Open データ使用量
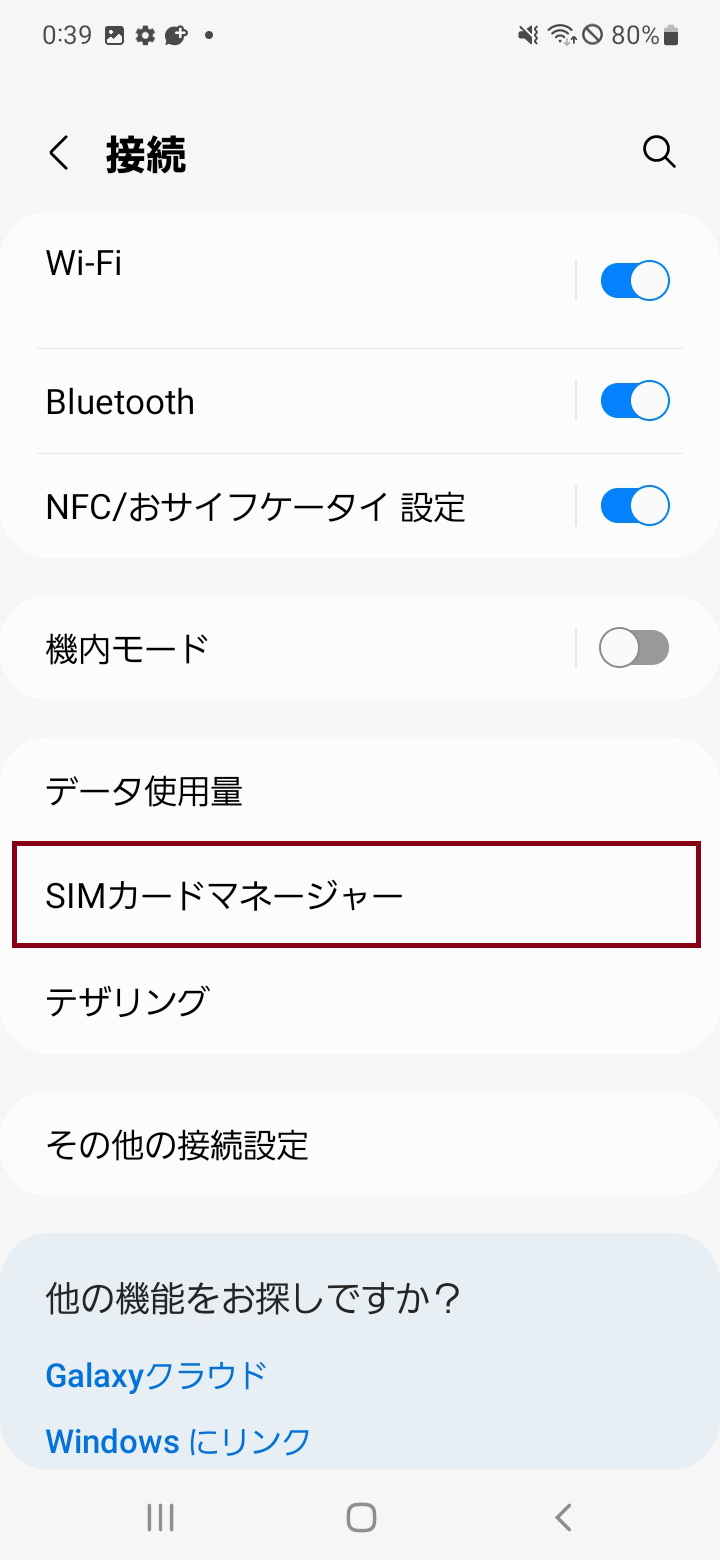Image resolution: width=720 pixels, height=1560 pixels. (360, 791)
